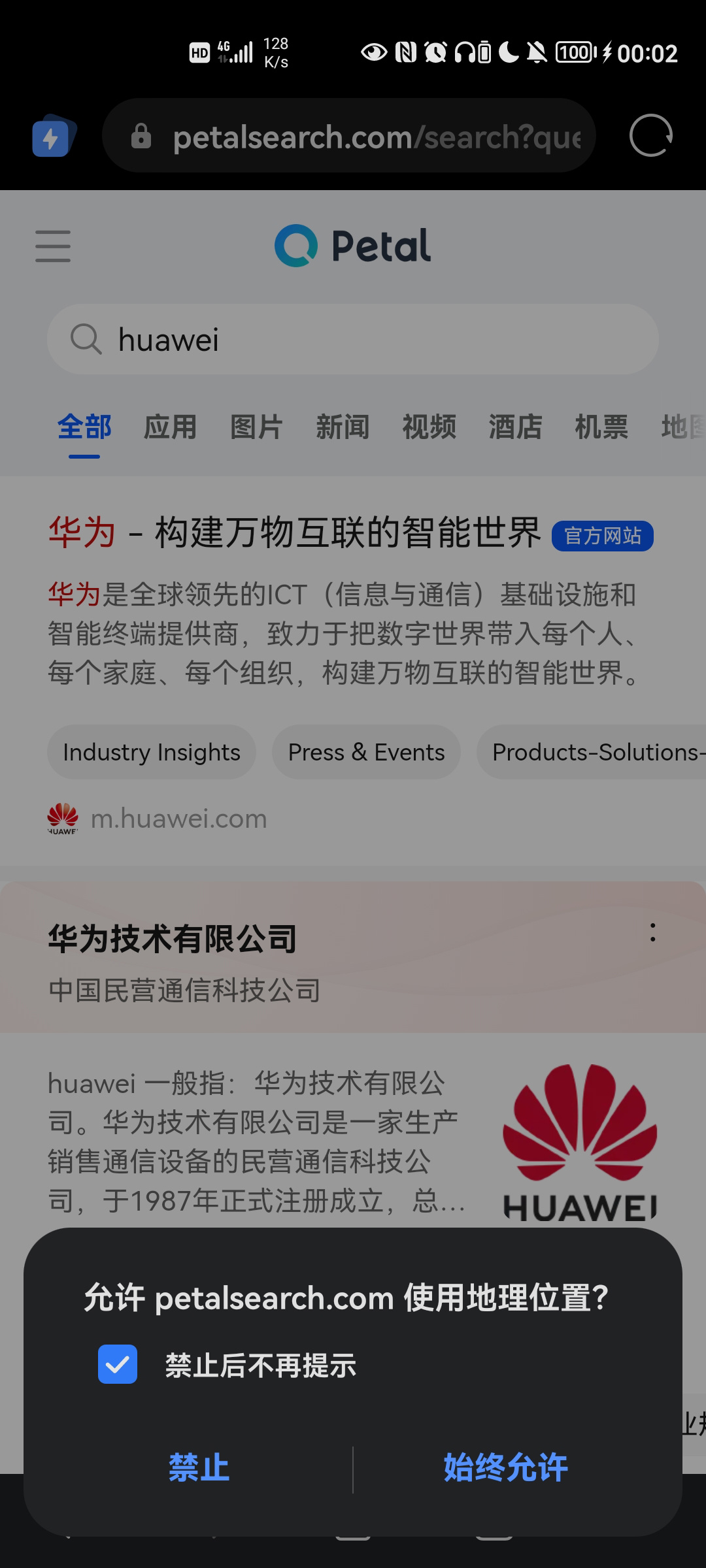Viewport: 706px width, 1568px height.
Task: Click the magnifier icon in the search box
Action: pos(86,339)
